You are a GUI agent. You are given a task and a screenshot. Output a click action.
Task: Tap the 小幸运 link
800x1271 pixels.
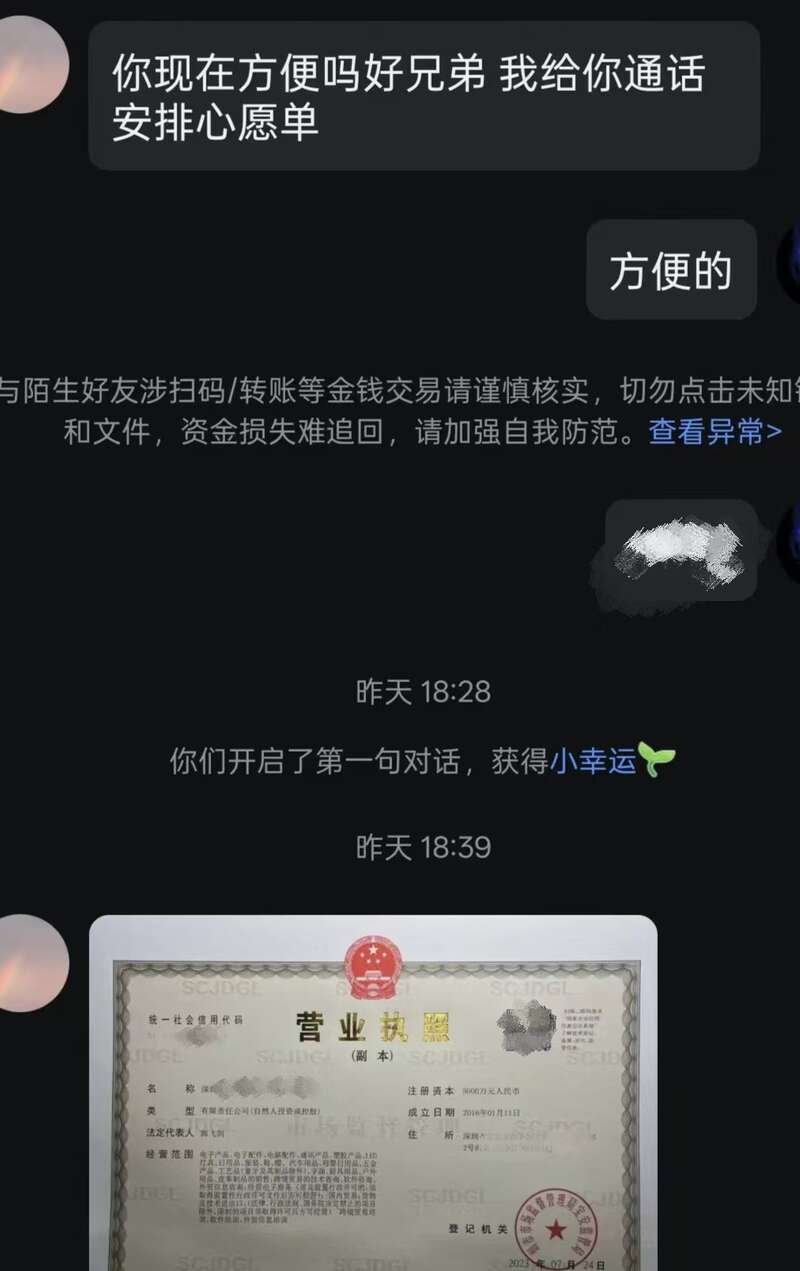point(593,761)
